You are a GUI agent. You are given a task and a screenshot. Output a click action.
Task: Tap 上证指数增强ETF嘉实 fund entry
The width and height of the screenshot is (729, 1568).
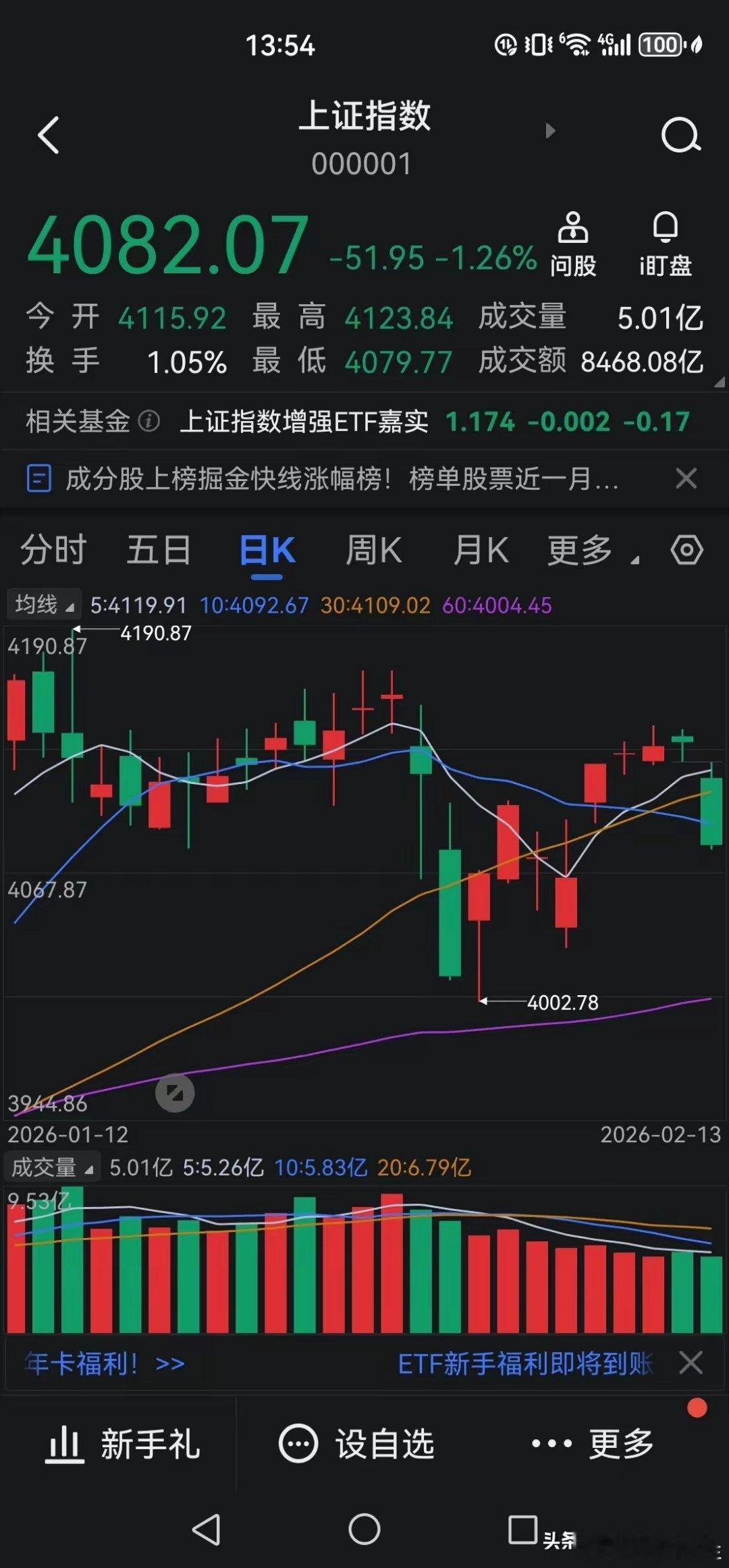[x=304, y=422]
